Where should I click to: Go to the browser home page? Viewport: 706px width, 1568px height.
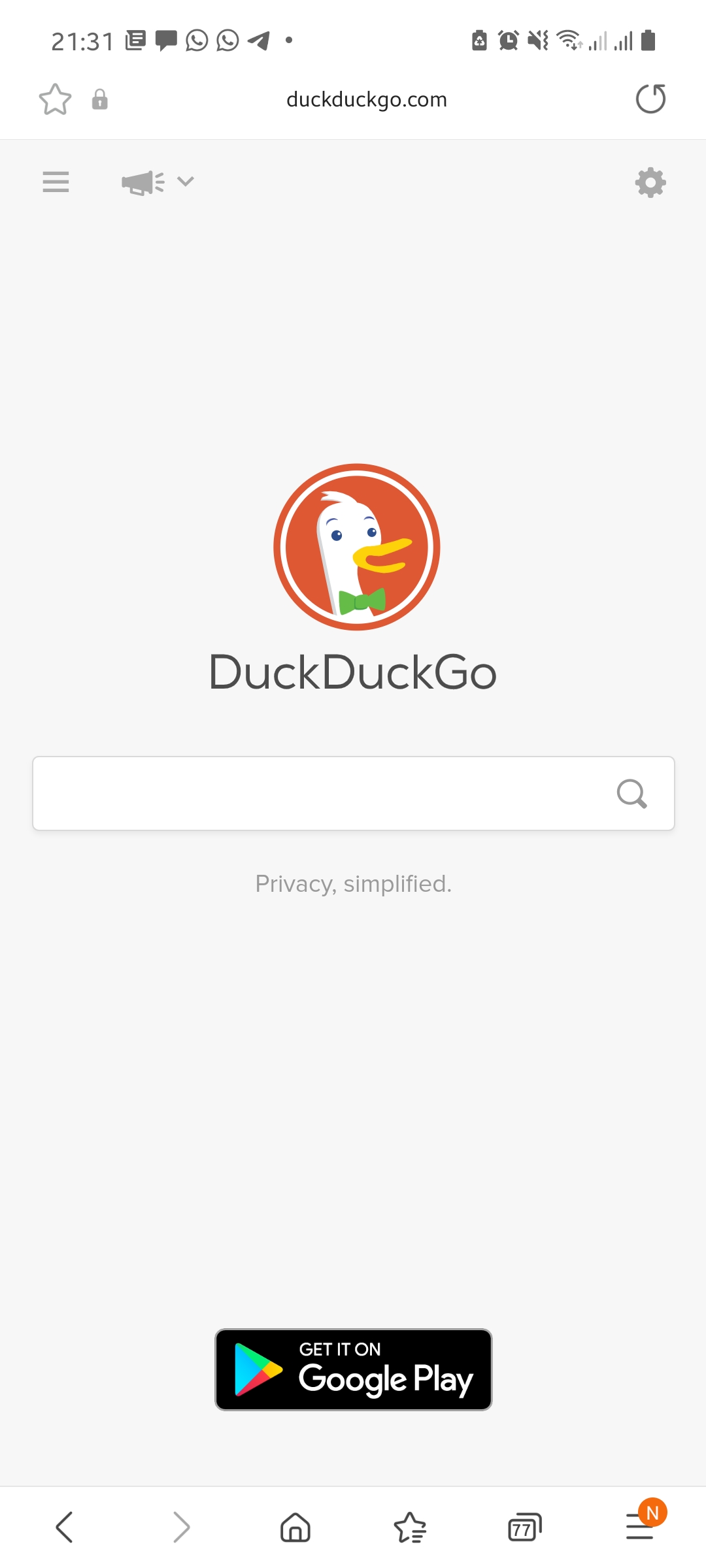295,1527
